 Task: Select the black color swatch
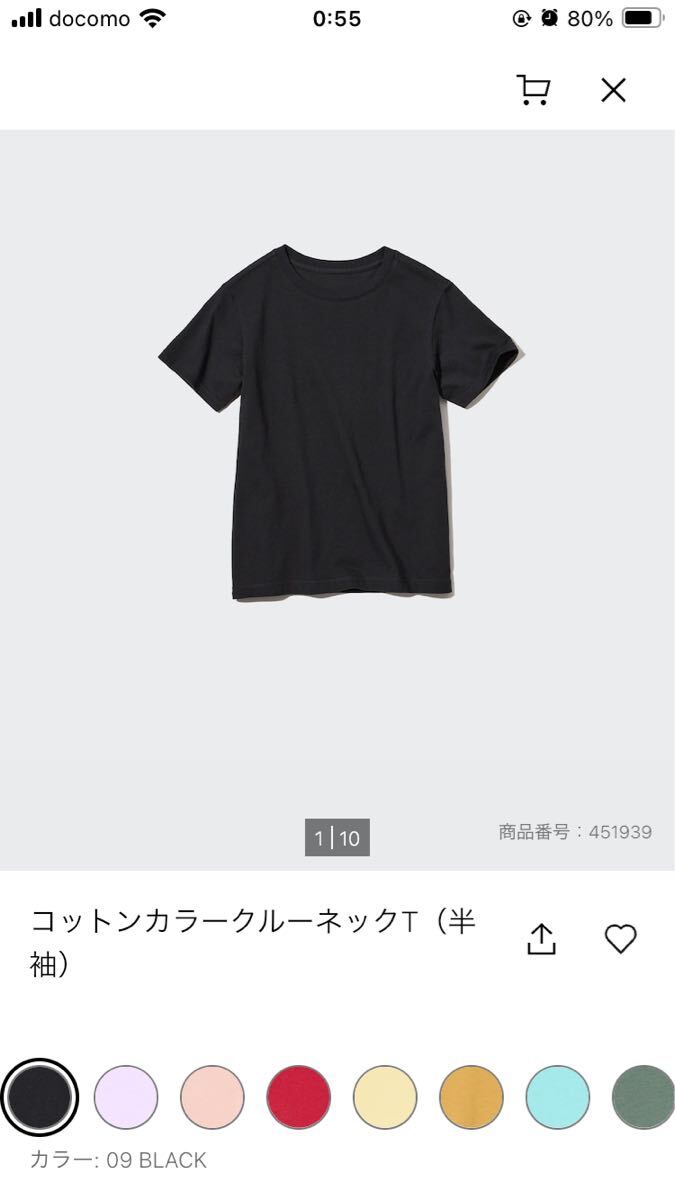[40, 1097]
